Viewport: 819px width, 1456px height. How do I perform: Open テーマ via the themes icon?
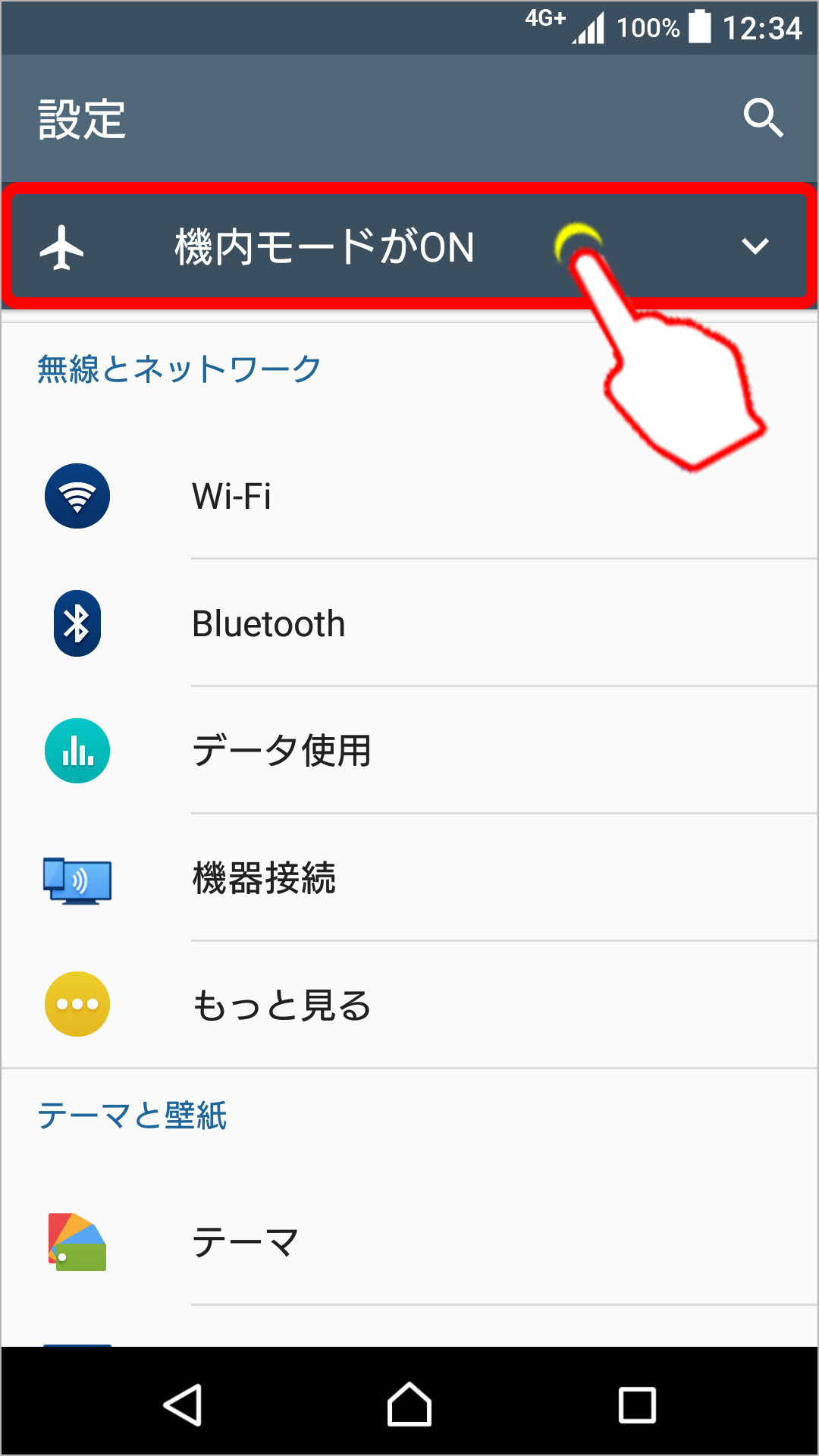(x=76, y=1240)
